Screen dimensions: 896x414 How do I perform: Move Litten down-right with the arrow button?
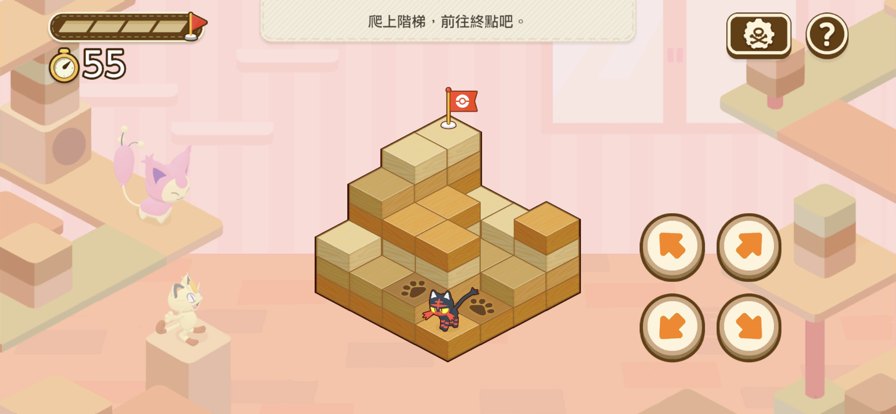749,326
